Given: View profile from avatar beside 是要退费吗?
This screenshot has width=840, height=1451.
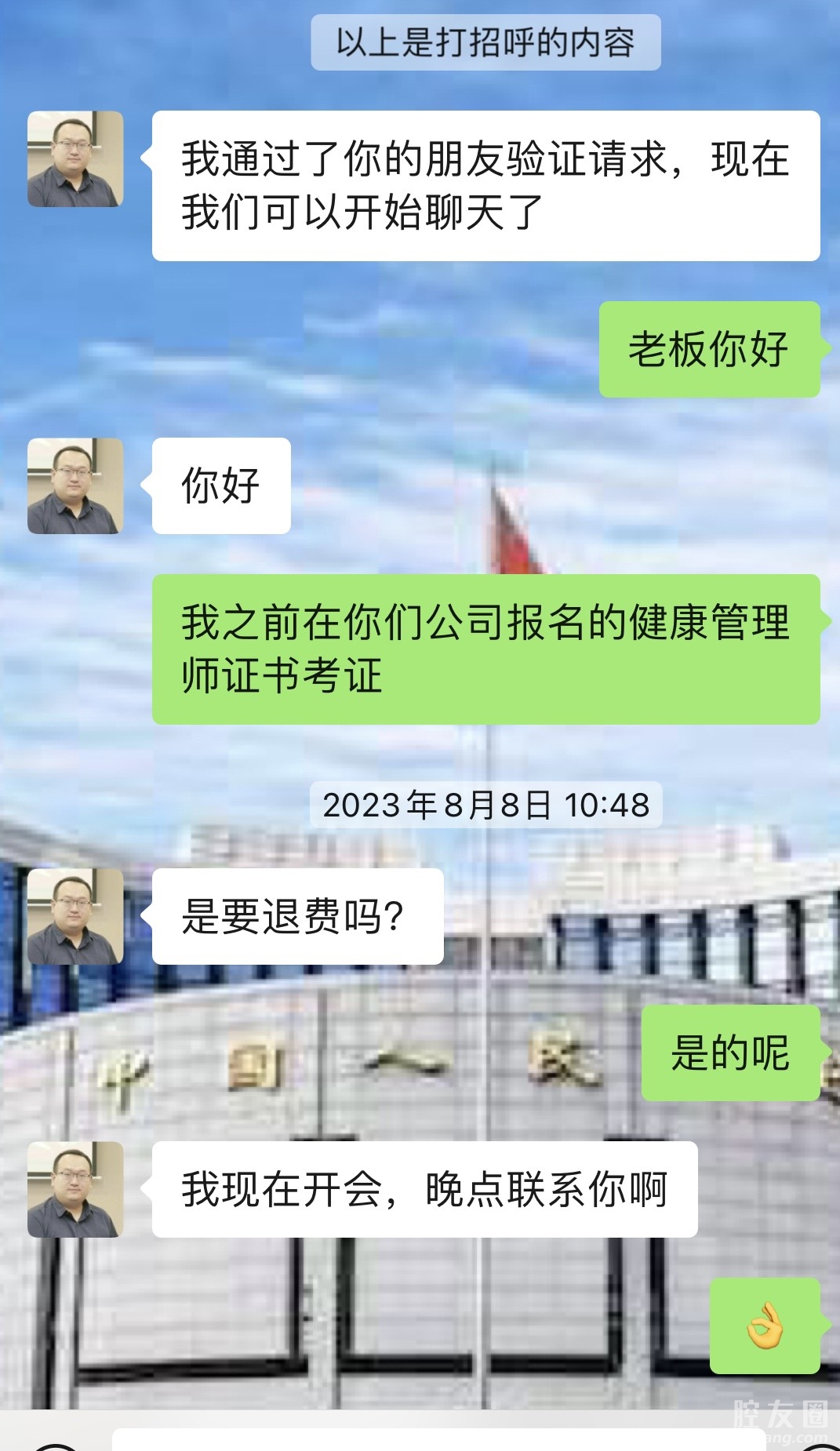Looking at the screenshot, I should pos(75,916).
